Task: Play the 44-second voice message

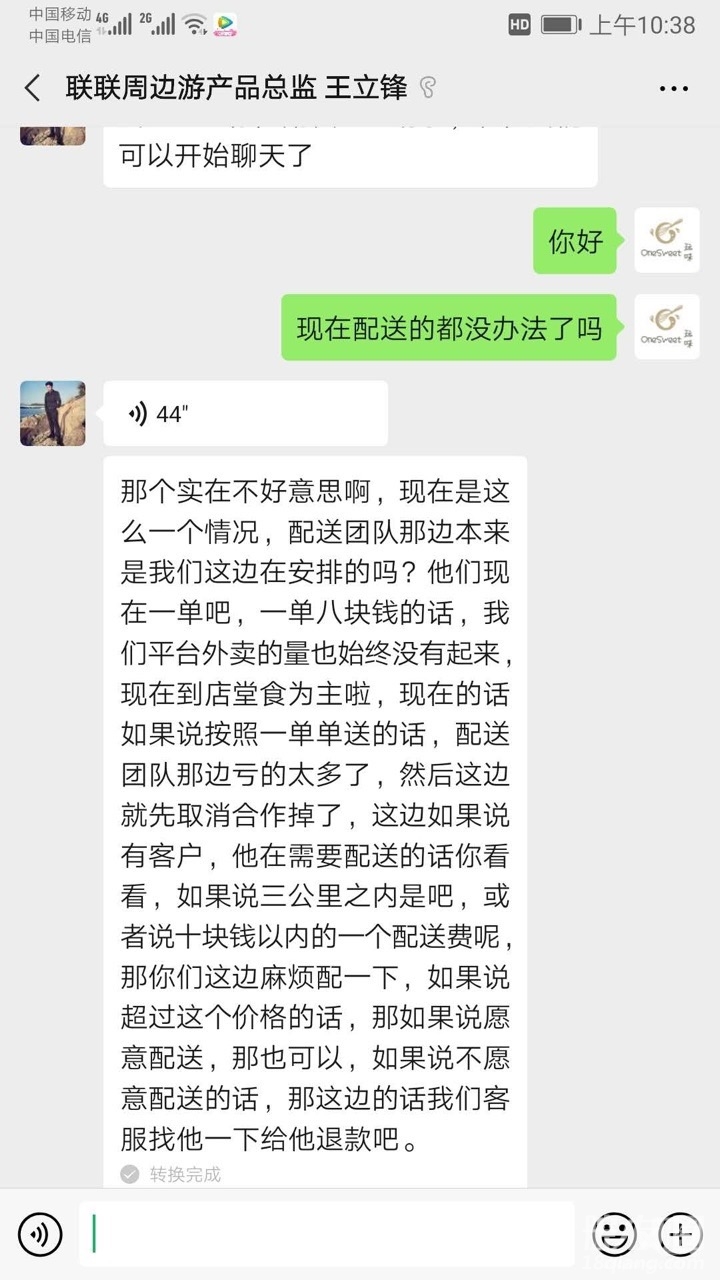Action: (245, 413)
